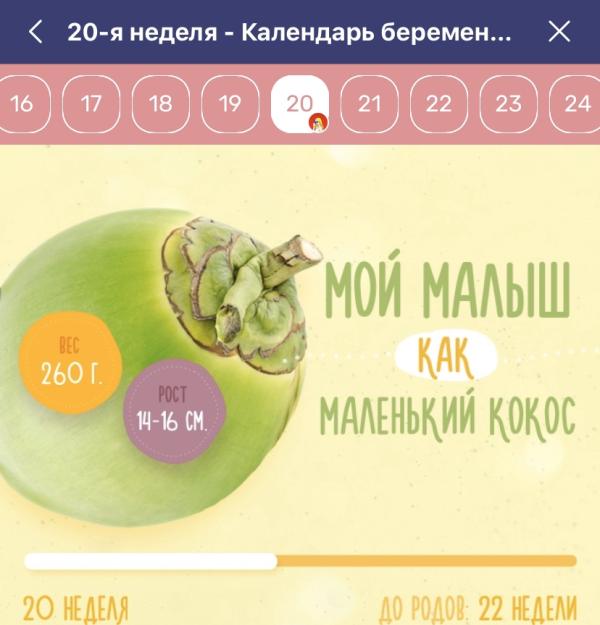
Task: Select week 16 chip
Action: click(22, 104)
